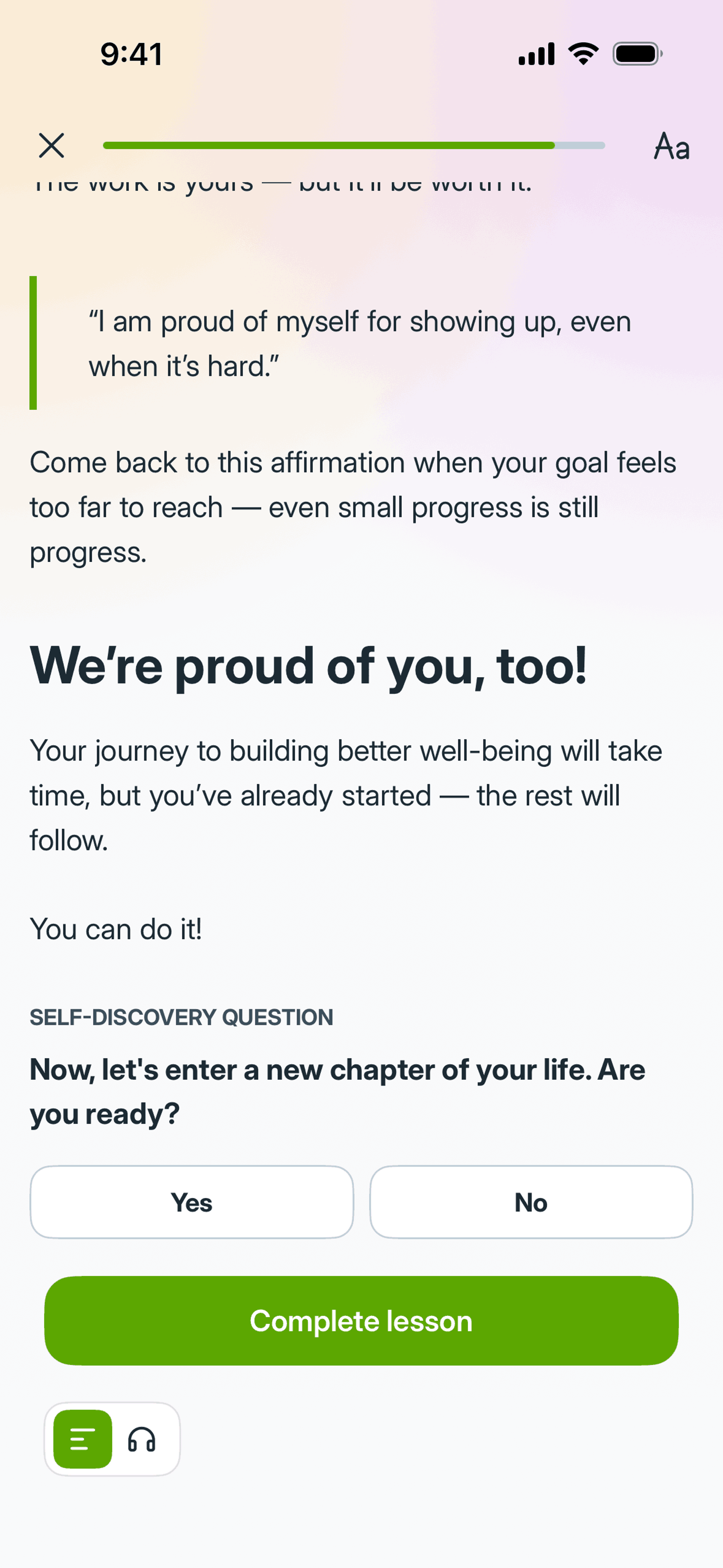The image size is (723, 1568).
Task: Switch to reading text mode
Action: [x=83, y=1440]
